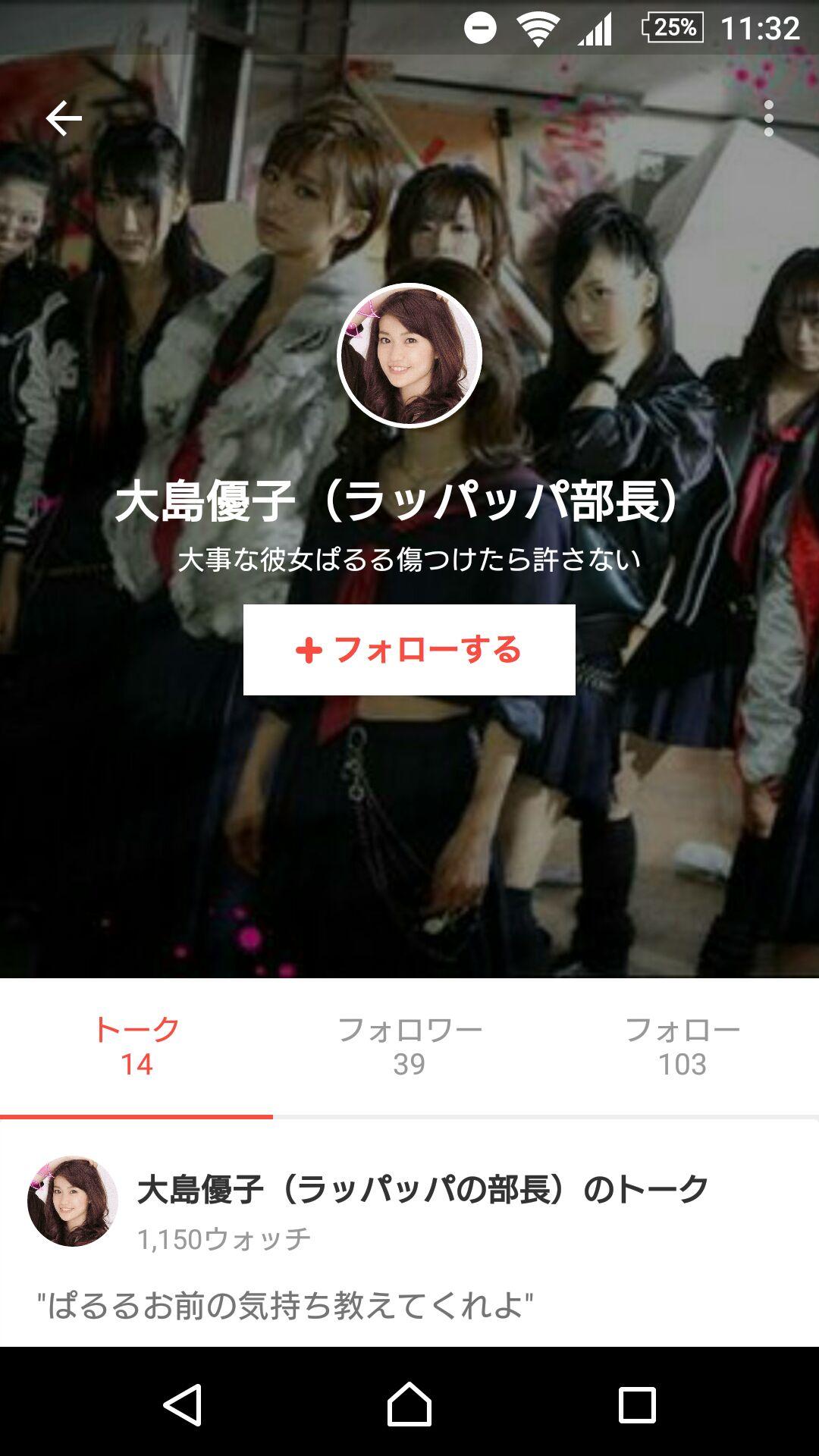Image resolution: width=819 pixels, height=1456 pixels.
Task: Tap the system home button
Action: click(409, 1404)
